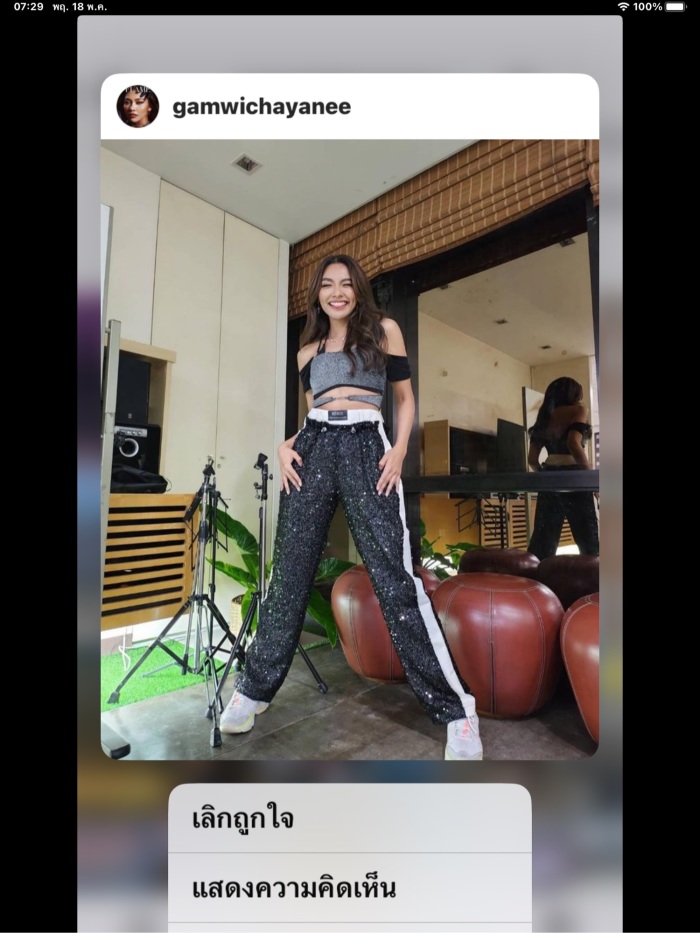Open the gamwichayanee post preview photo
Screen dimensions: 700x933
coord(349,448)
